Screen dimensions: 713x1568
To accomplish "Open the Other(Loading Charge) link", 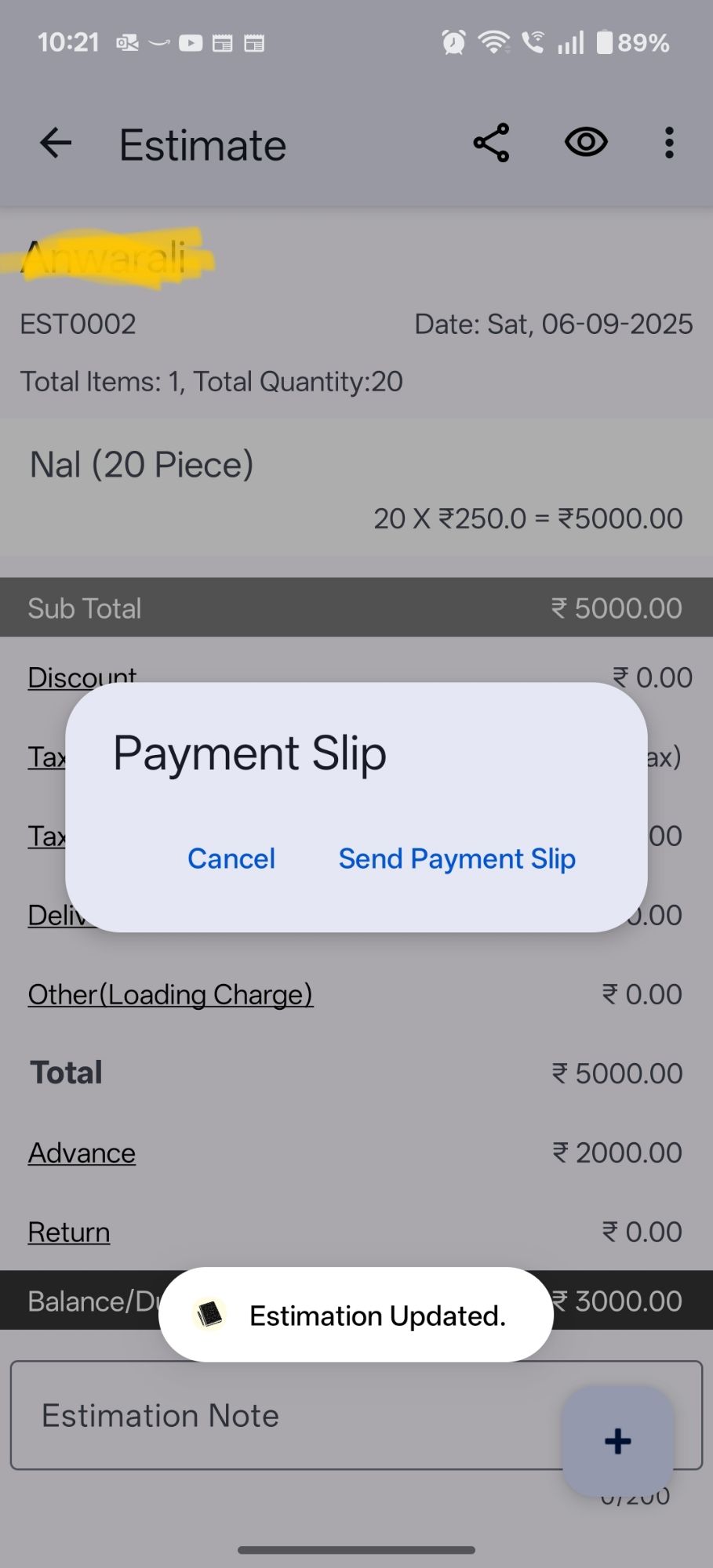I will tap(170, 994).
